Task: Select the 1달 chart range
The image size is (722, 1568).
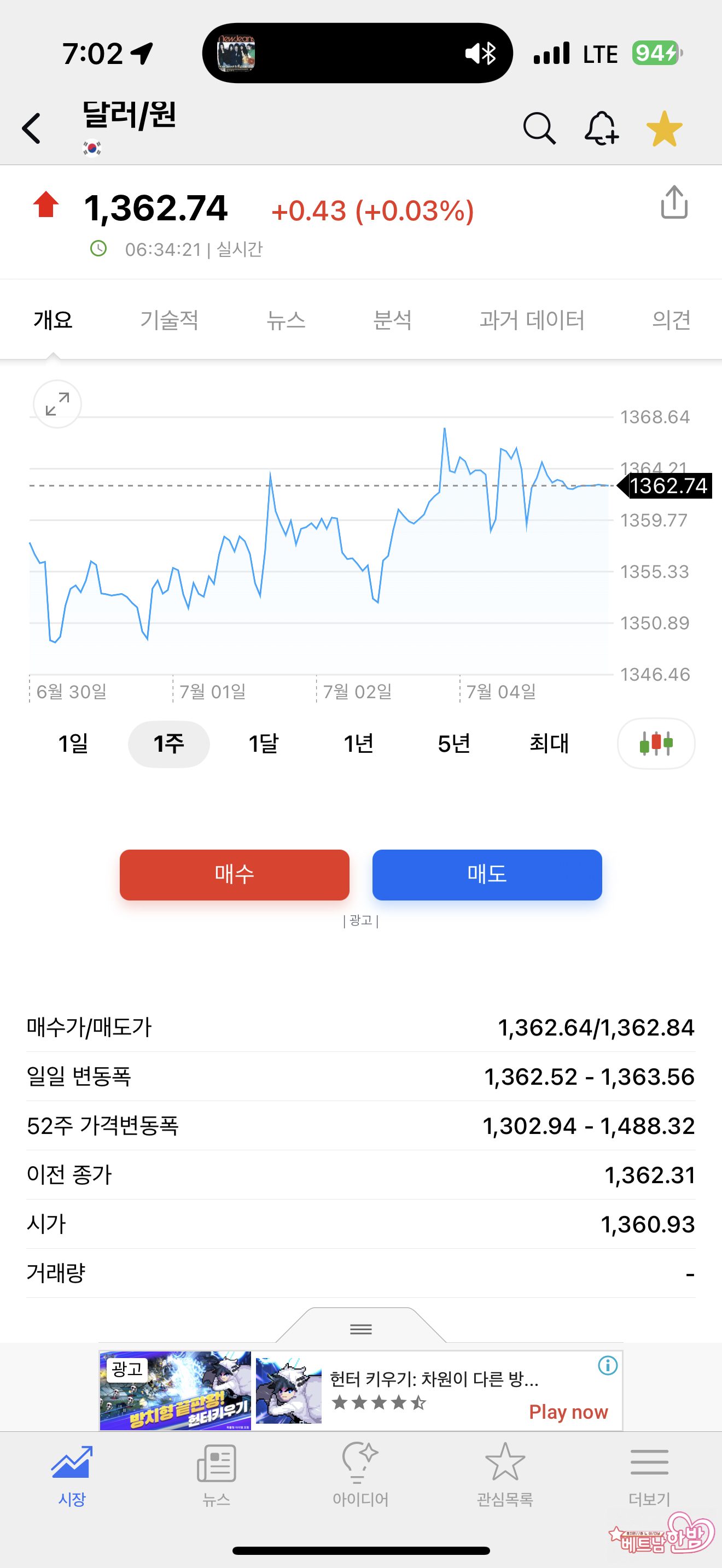Action: 264,743
